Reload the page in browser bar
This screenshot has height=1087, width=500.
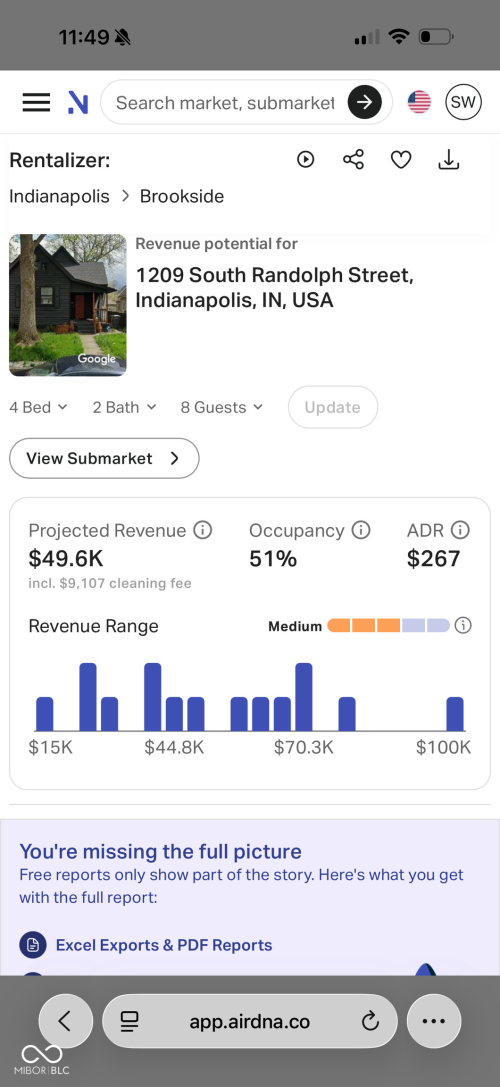point(371,1021)
